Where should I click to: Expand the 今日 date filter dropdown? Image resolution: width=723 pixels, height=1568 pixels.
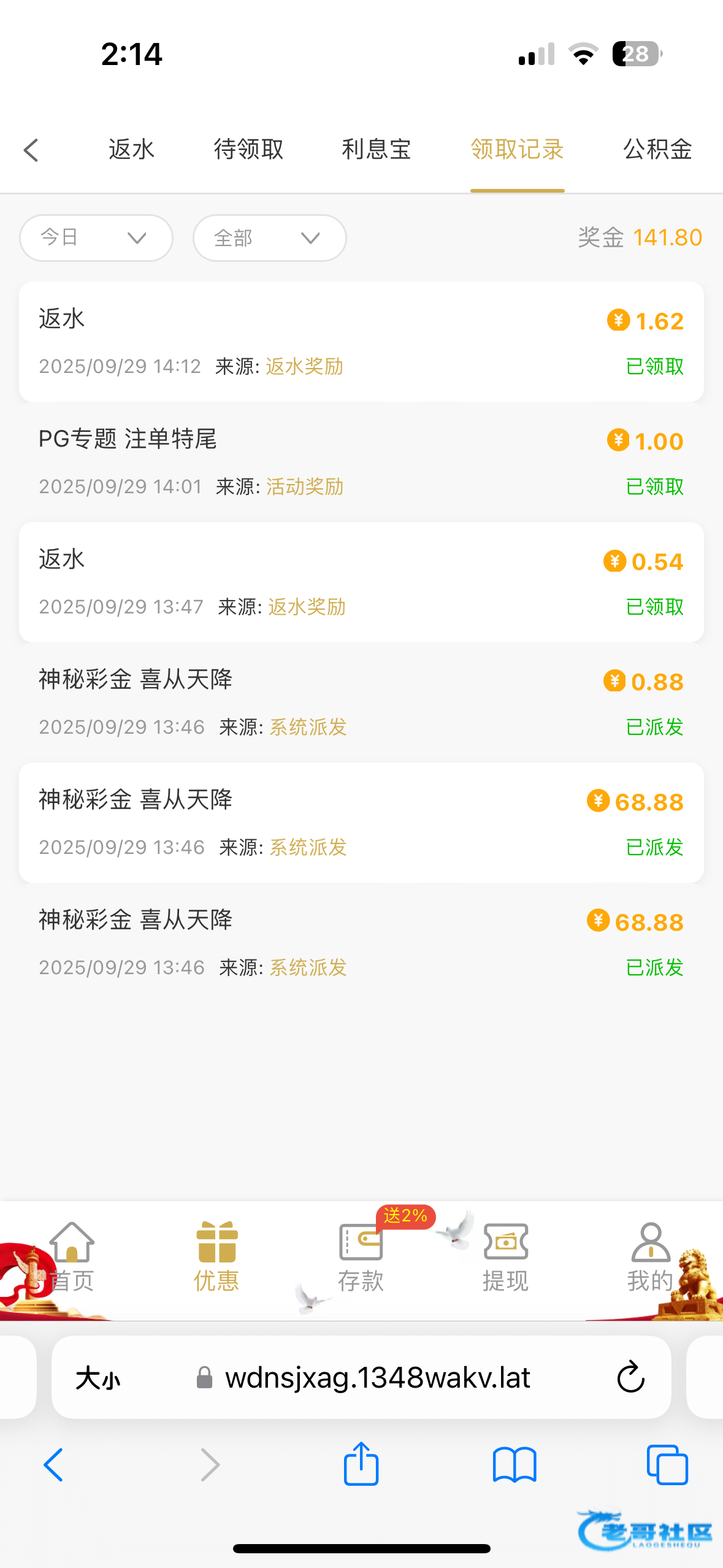96,237
